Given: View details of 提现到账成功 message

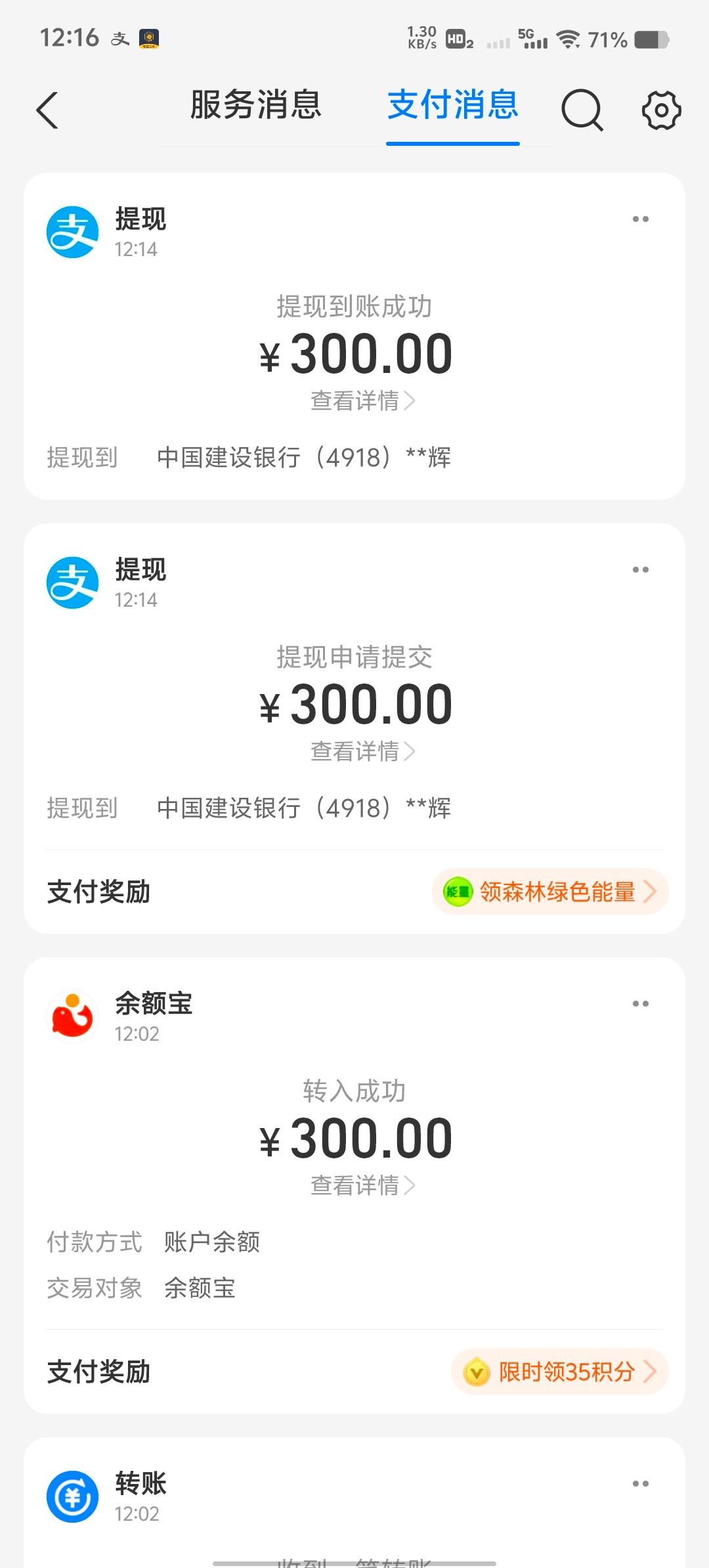Looking at the screenshot, I should tap(362, 401).
